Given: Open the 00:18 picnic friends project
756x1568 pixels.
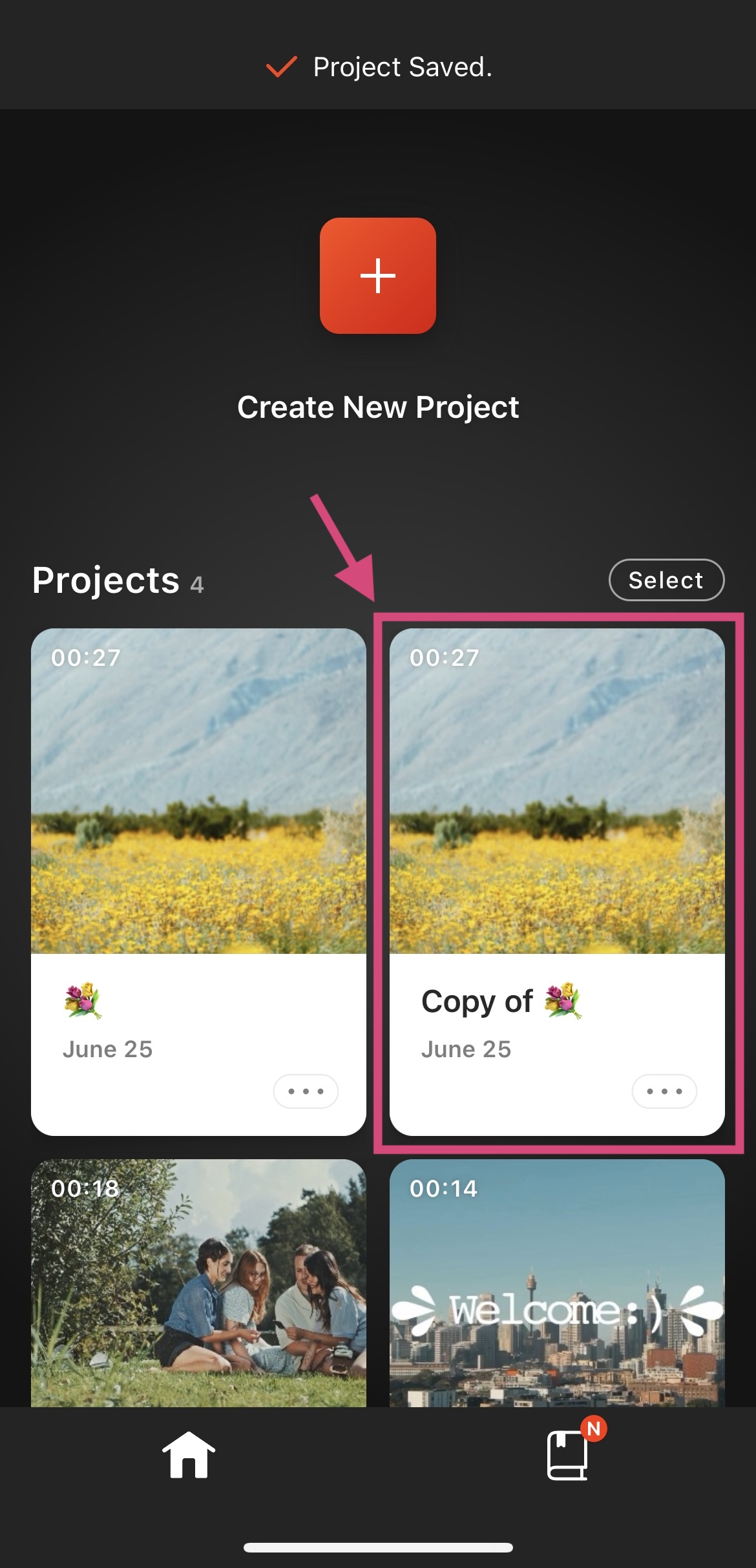Looking at the screenshot, I should (198, 1283).
